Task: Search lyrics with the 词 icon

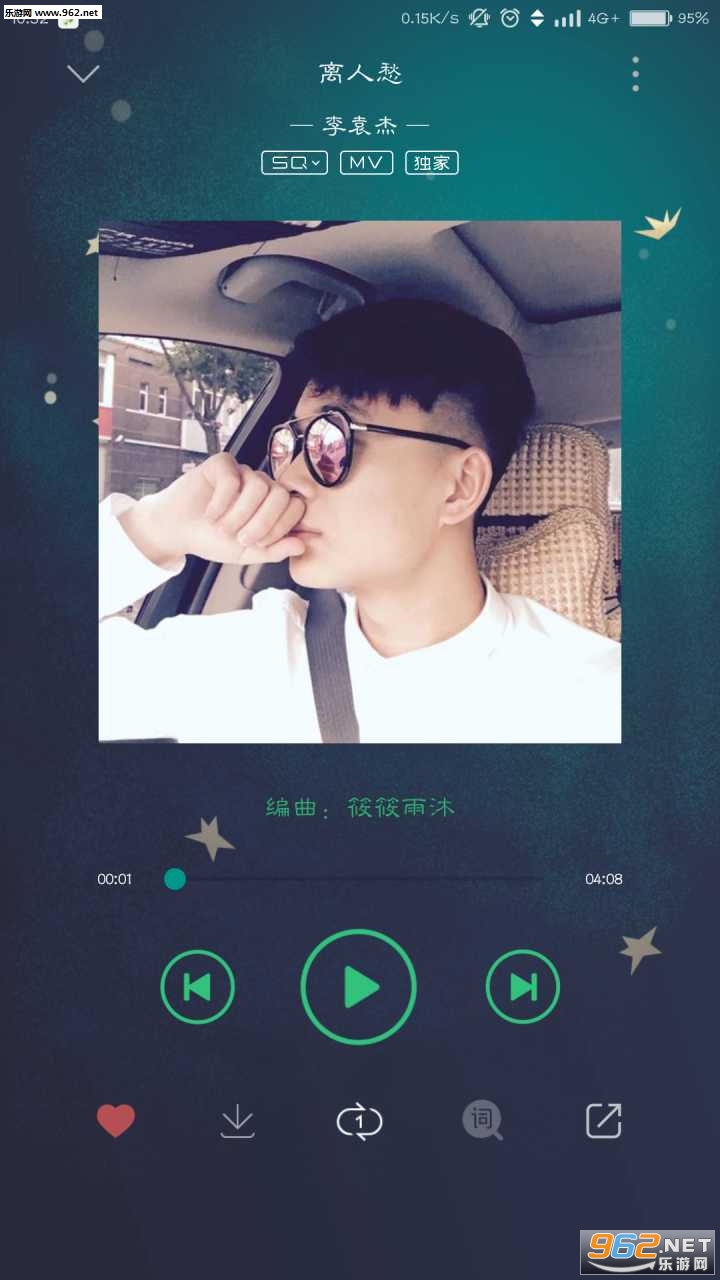Action: click(482, 1121)
